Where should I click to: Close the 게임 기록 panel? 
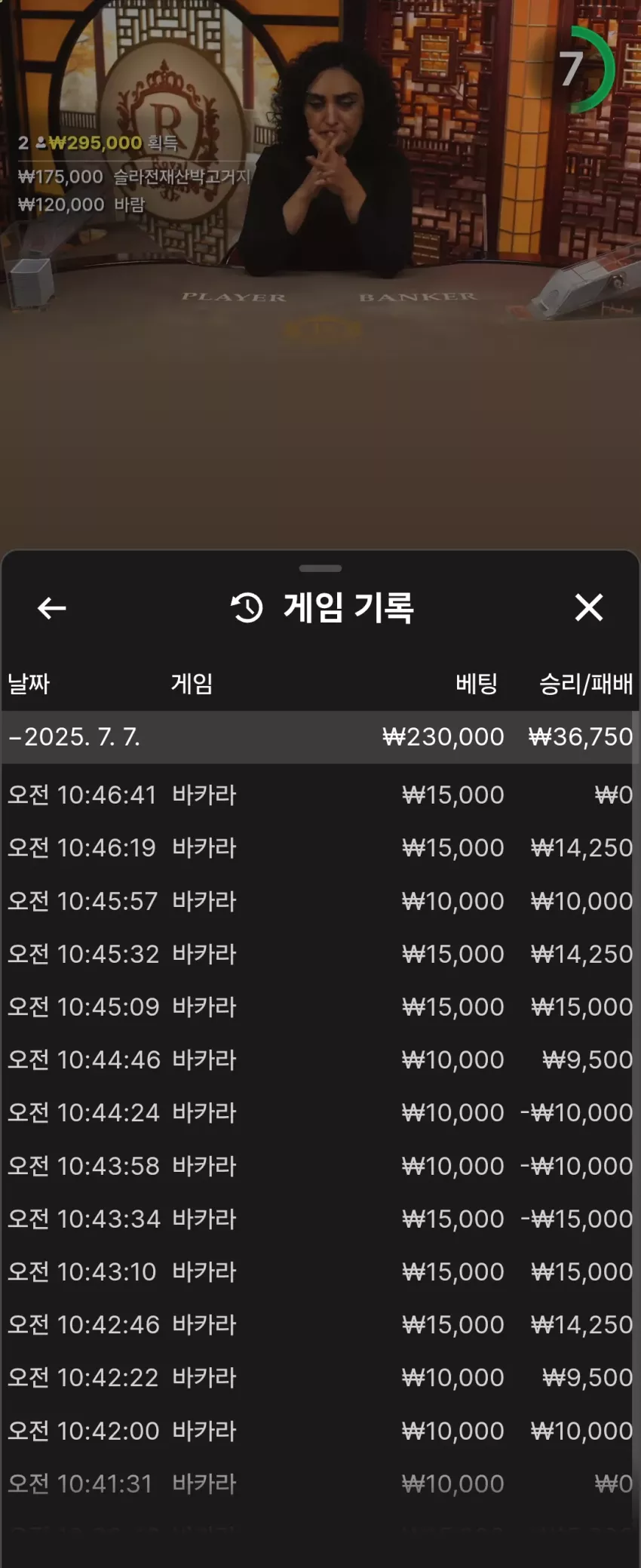coord(589,607)
